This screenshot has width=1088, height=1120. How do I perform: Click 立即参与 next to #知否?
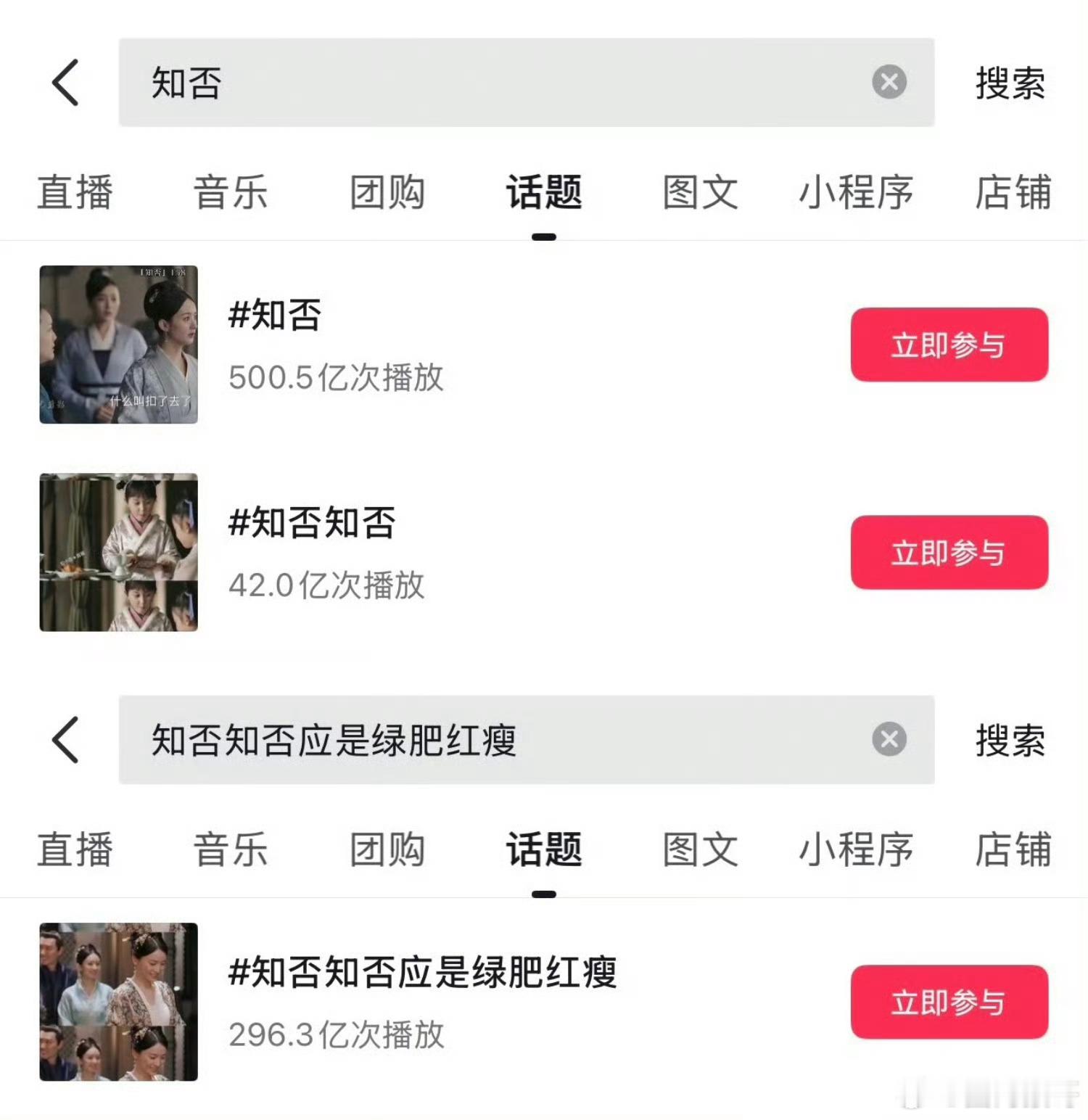click(x=948, y=346)
